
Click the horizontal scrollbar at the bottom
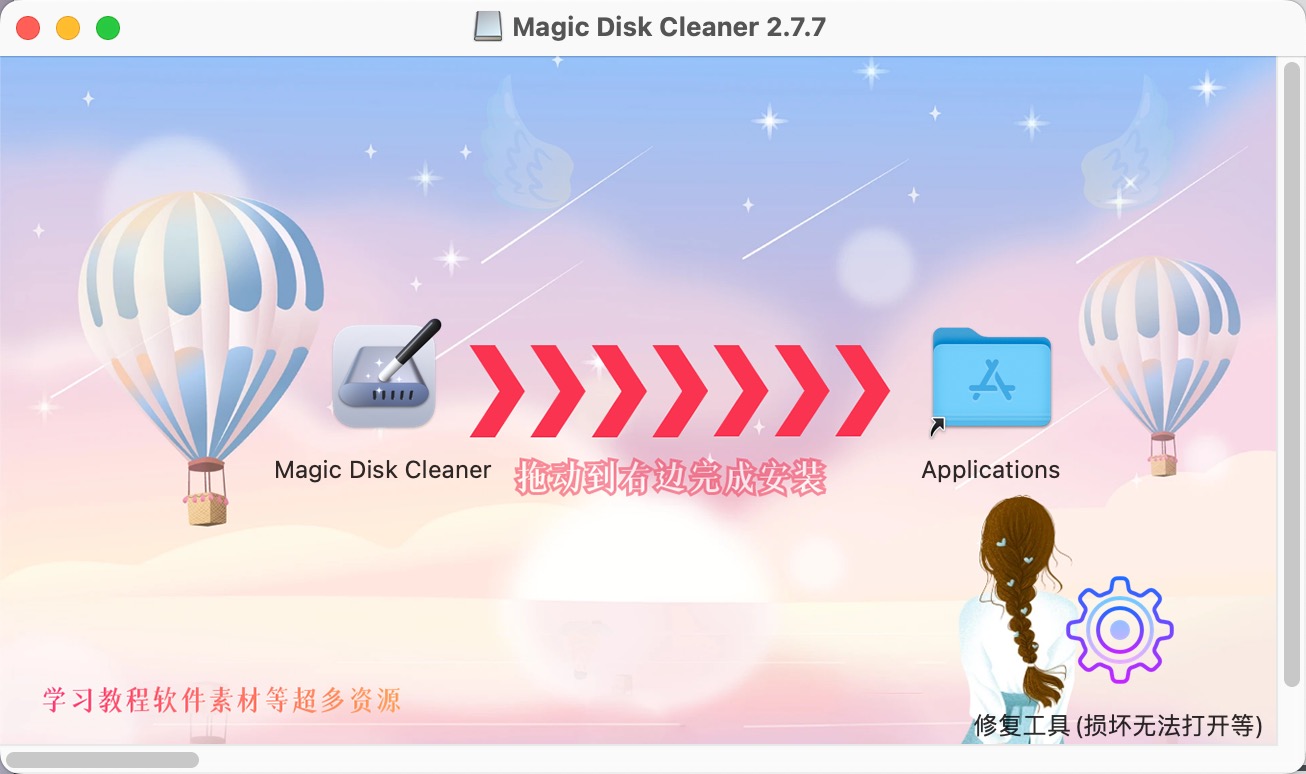102,760
